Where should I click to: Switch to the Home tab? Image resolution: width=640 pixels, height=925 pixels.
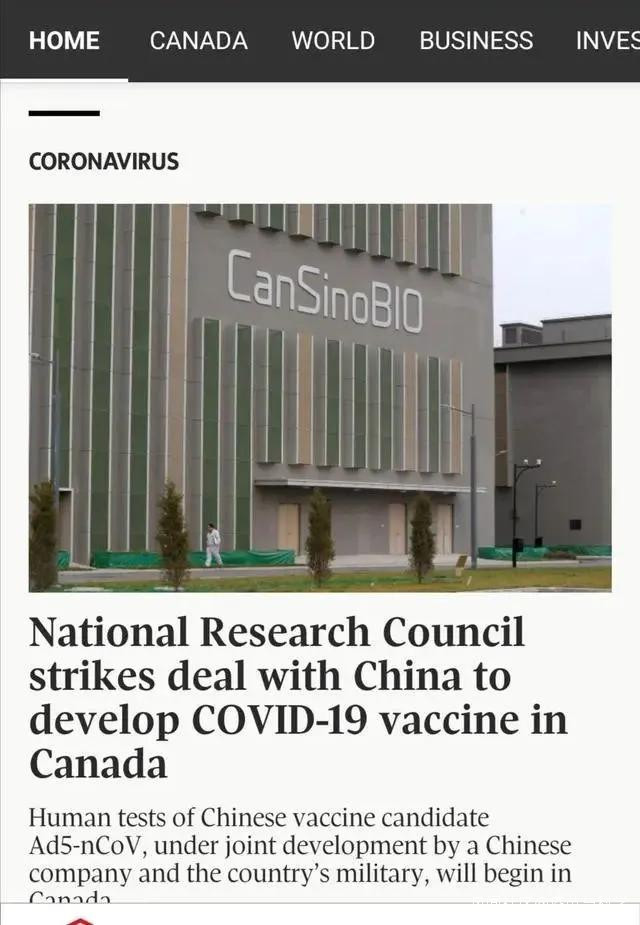(x=64, y=41)
